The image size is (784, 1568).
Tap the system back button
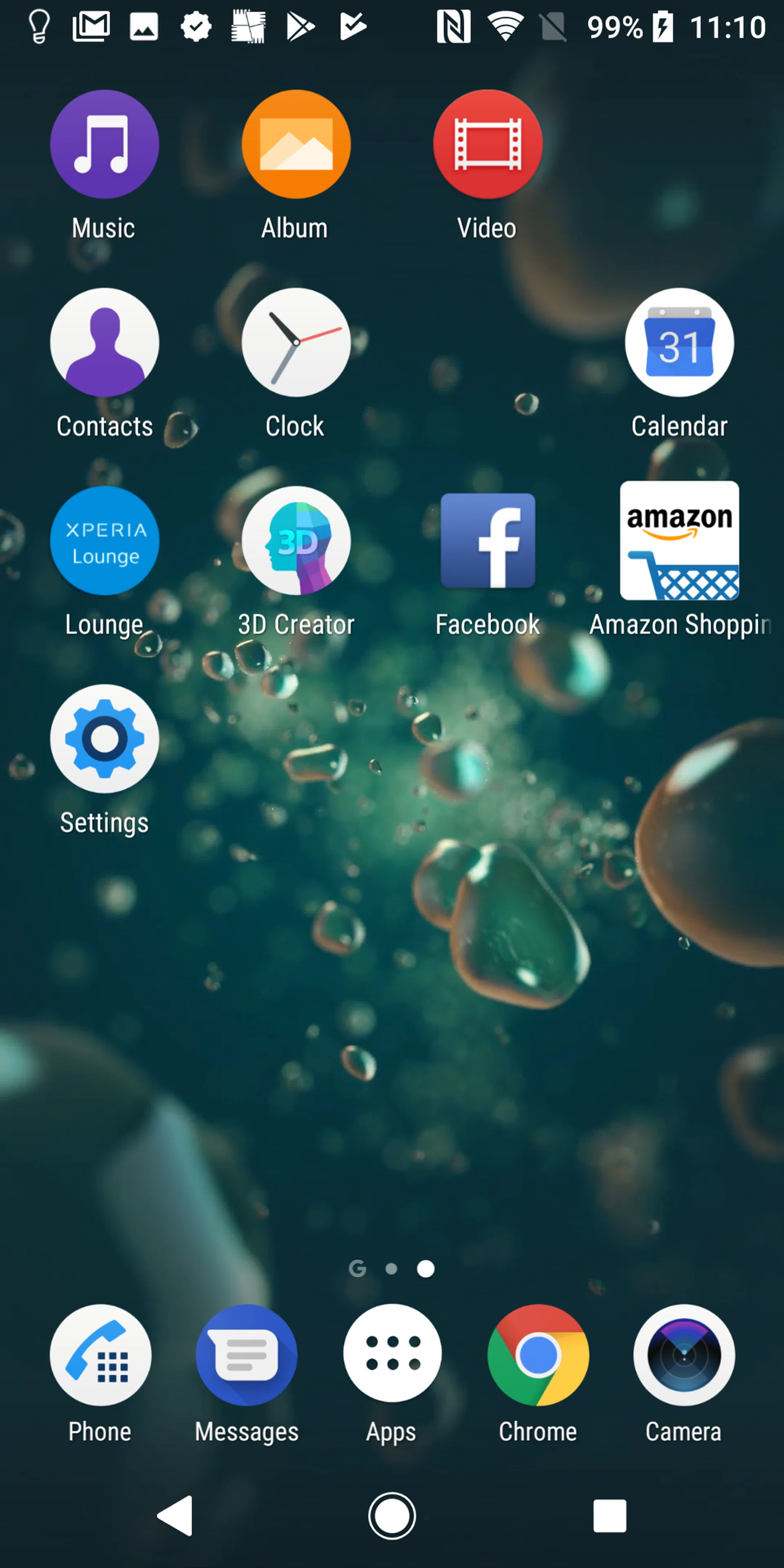point(175,1515)
